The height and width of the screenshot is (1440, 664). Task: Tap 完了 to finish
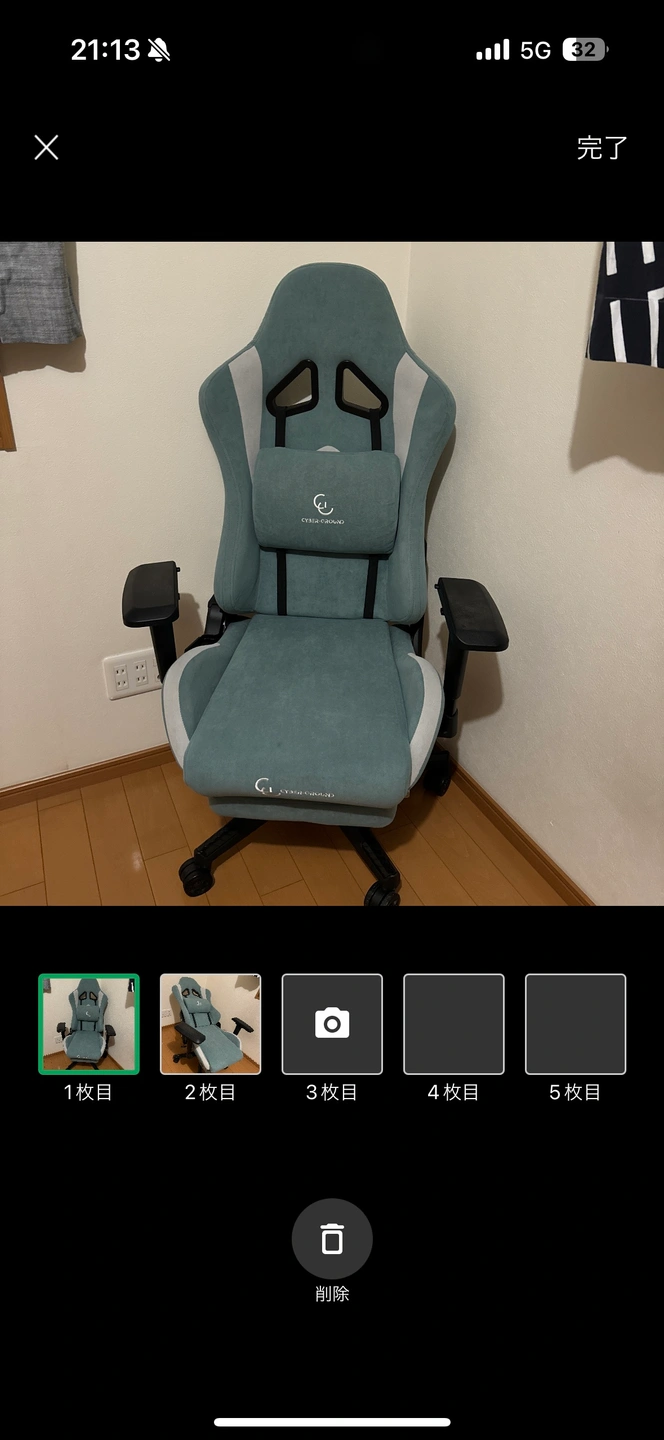tap(602, 148)
